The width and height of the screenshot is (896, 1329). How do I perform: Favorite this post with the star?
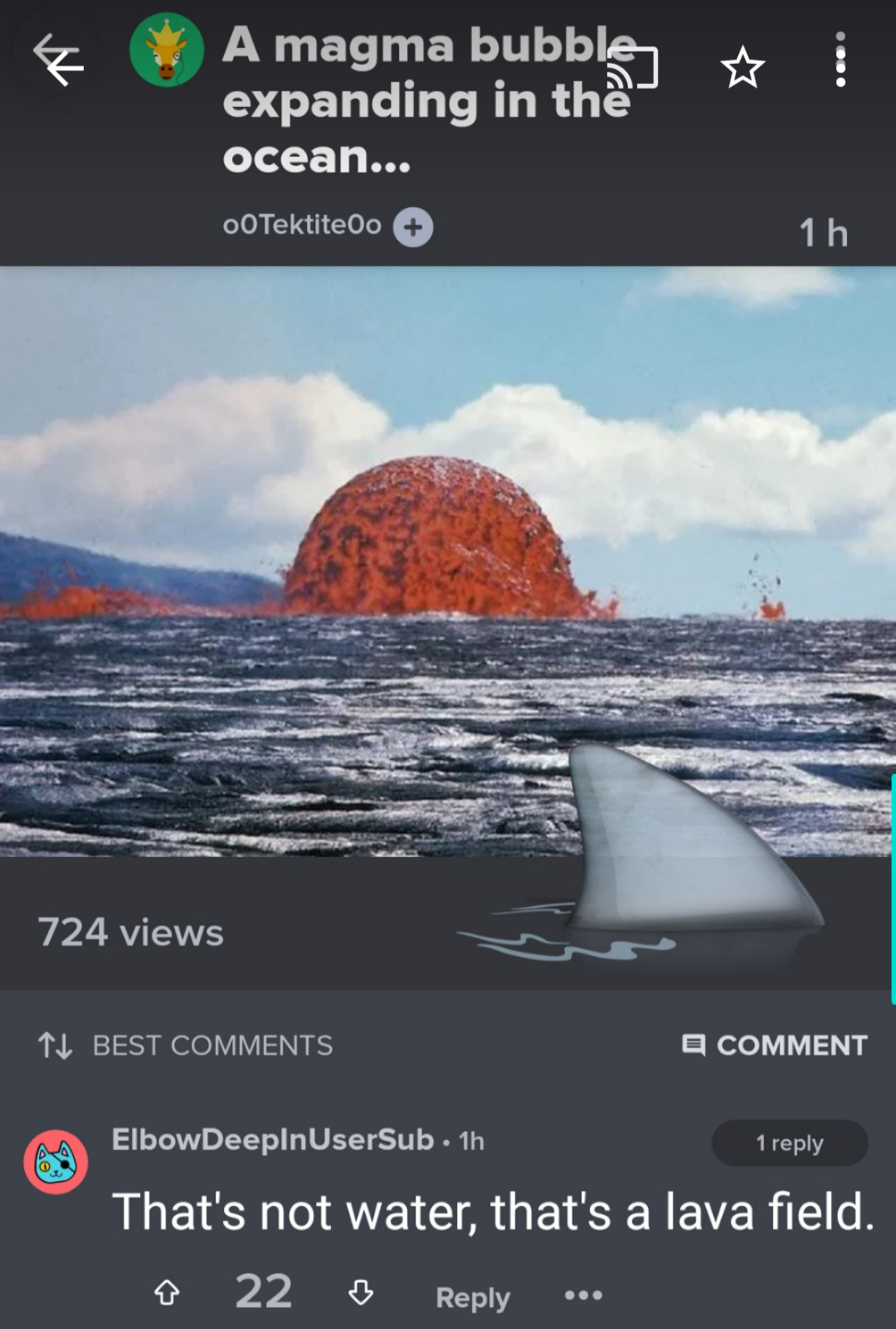coord(742,68)
